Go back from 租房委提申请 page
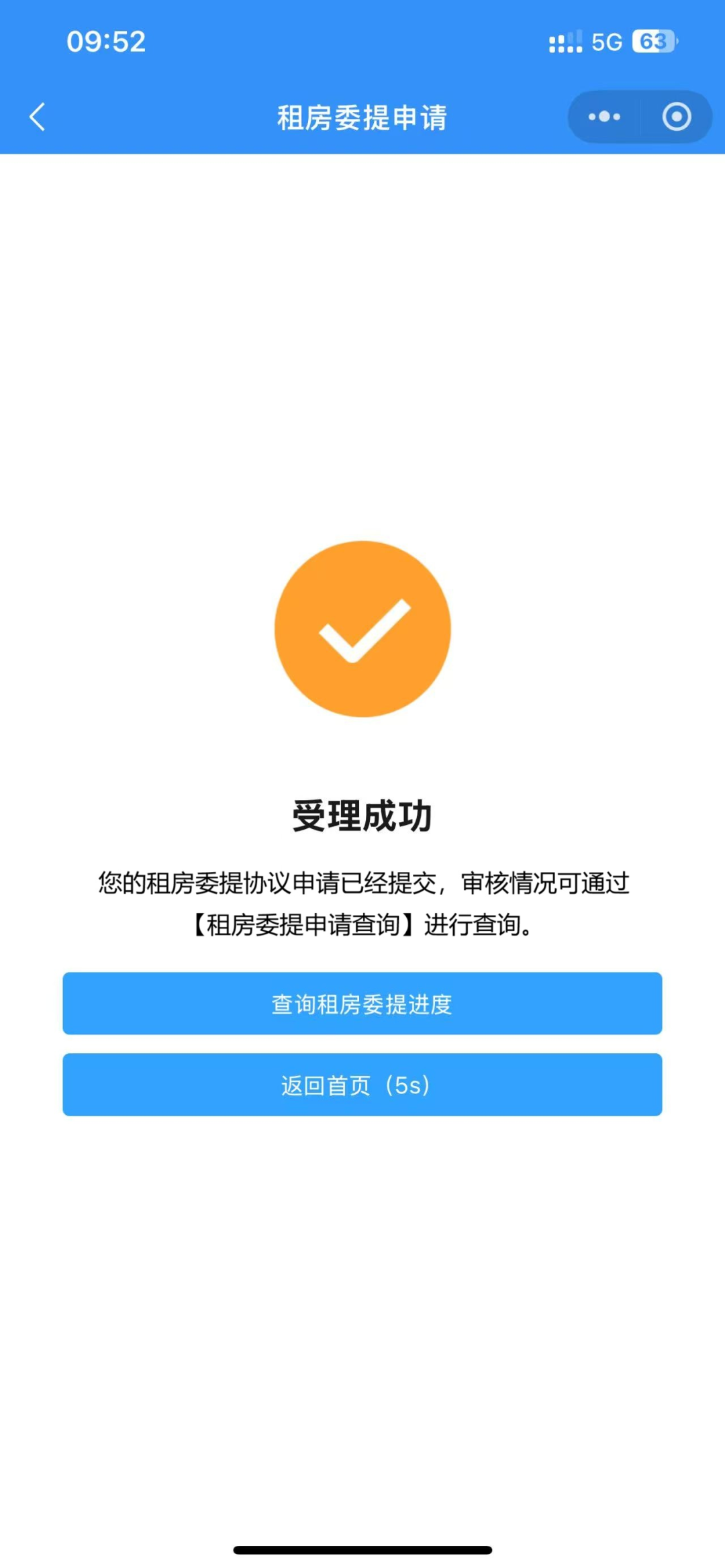 pyautogui.click(x=38, y=117)
